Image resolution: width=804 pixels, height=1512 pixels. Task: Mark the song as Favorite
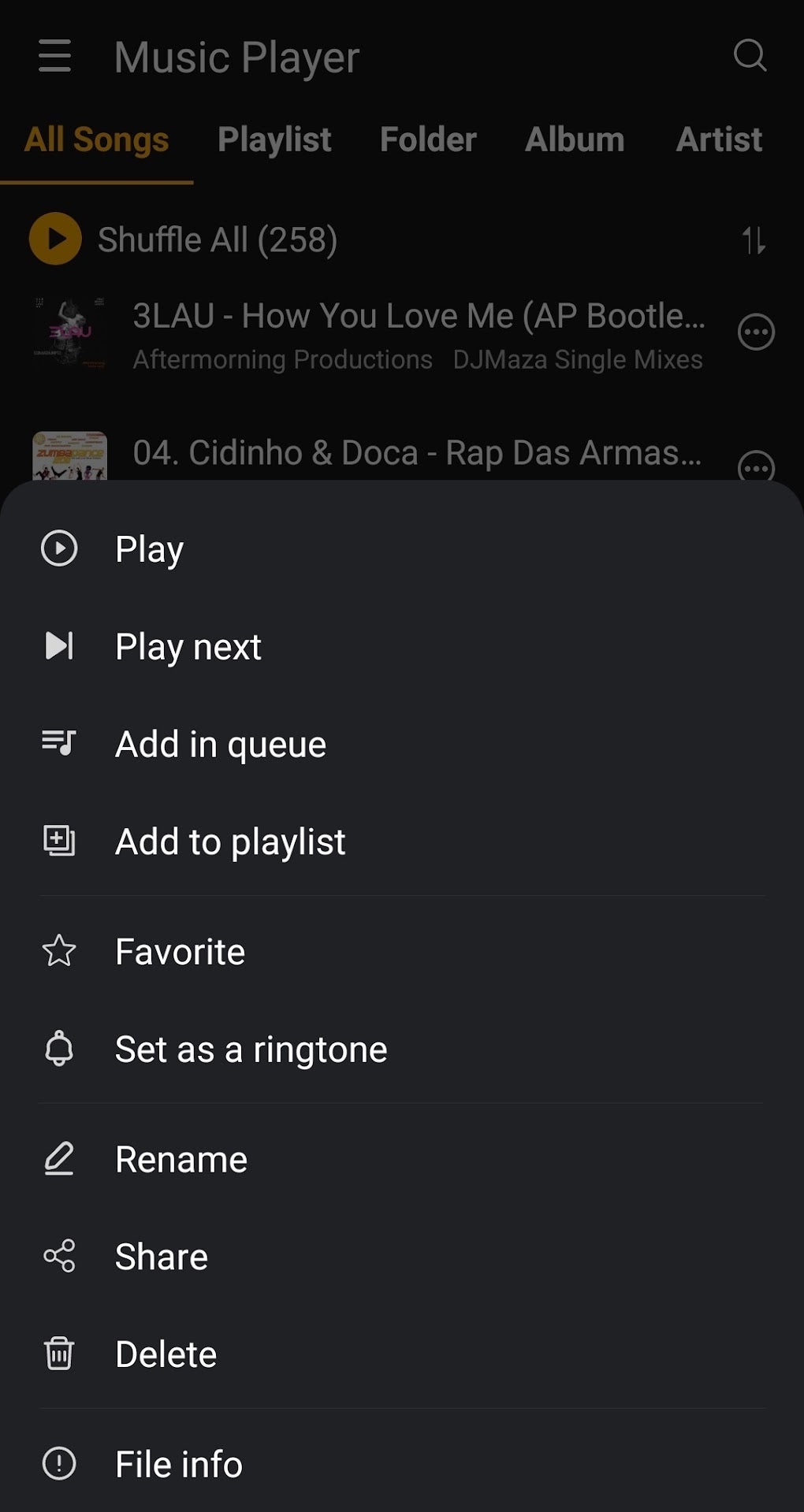click(x=180, y=952)
